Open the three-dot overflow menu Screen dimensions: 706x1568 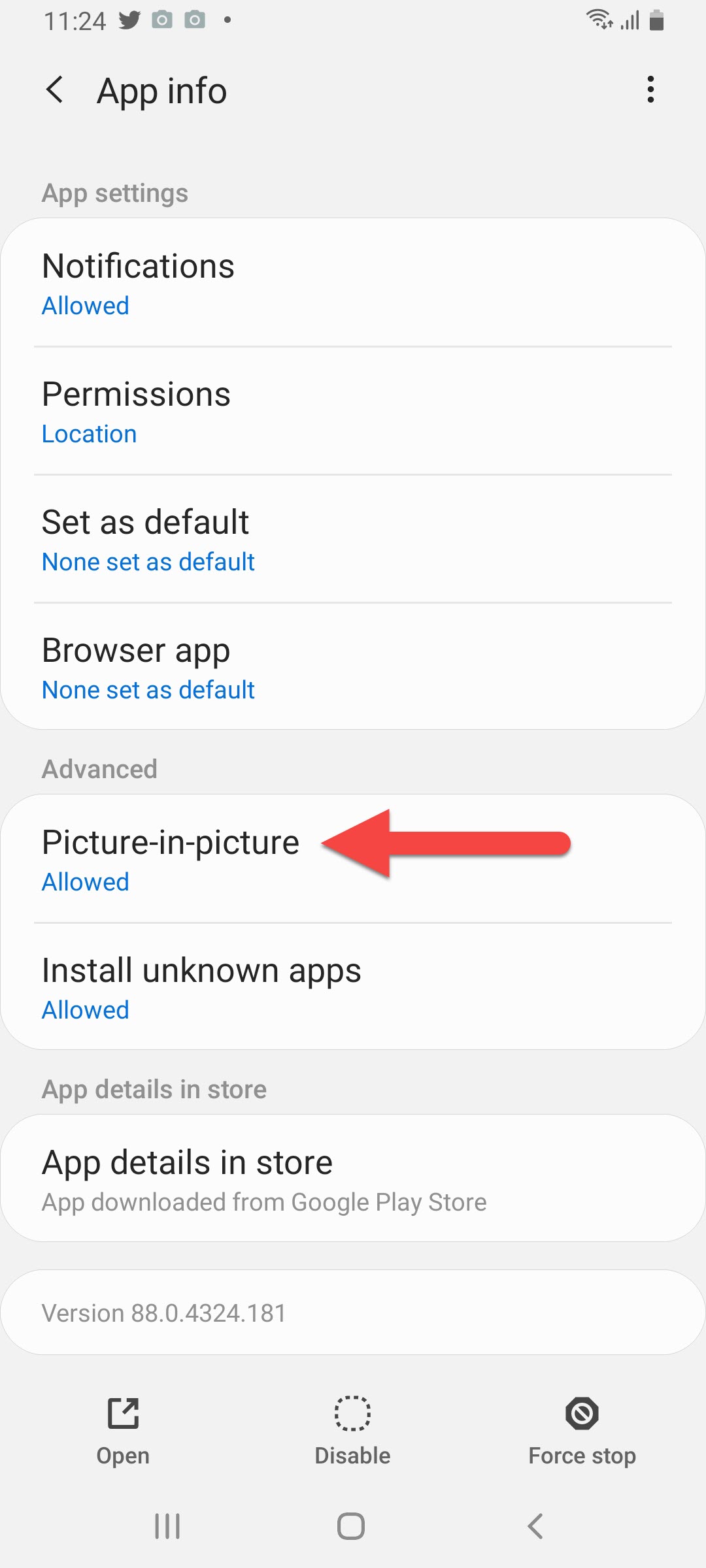pos(650,90)
